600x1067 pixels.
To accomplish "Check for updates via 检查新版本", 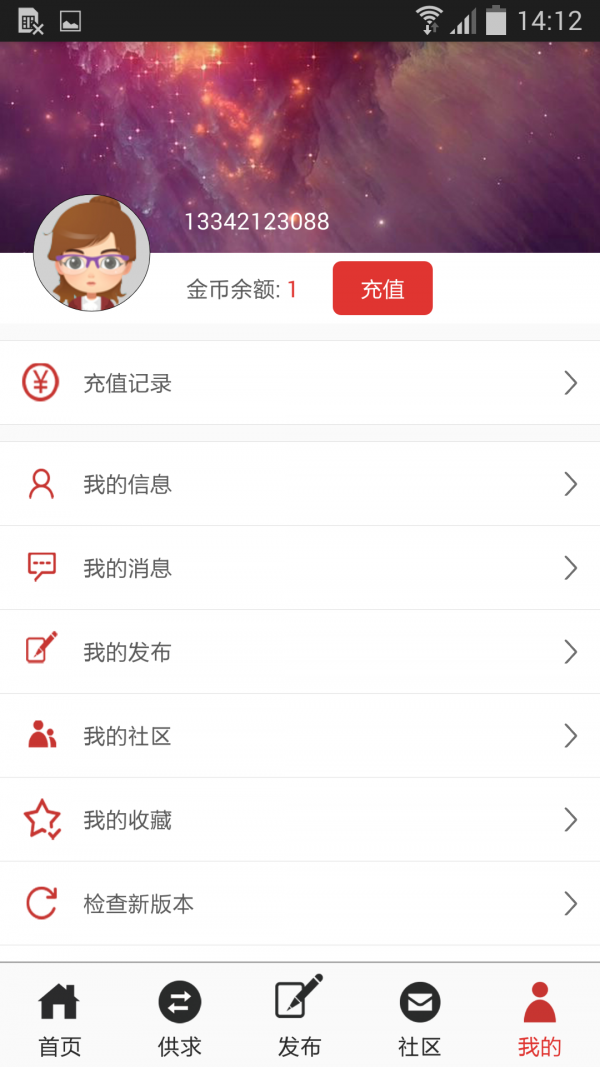I will pyautogui.click(x=300, y=904).
